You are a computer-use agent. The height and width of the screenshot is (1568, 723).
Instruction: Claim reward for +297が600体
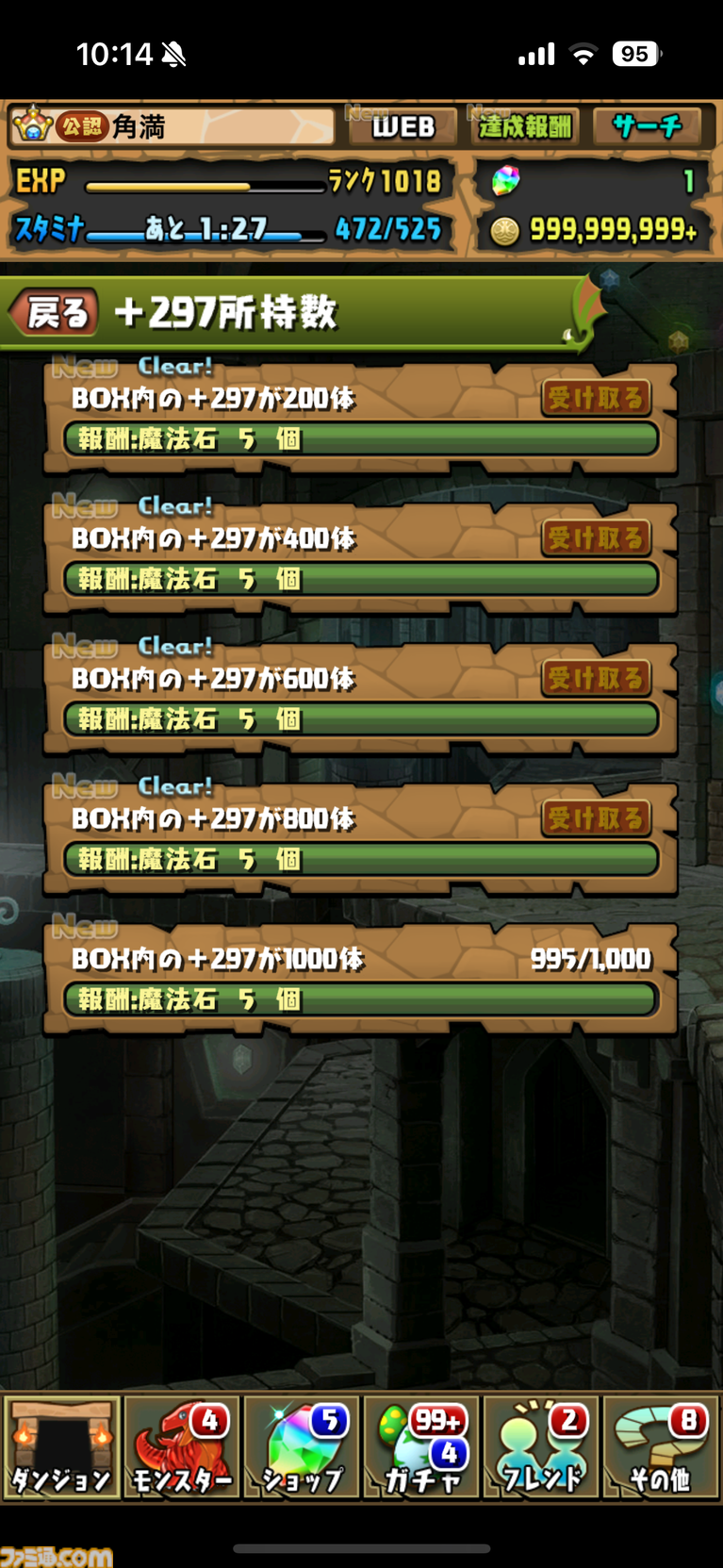(596, 678)
